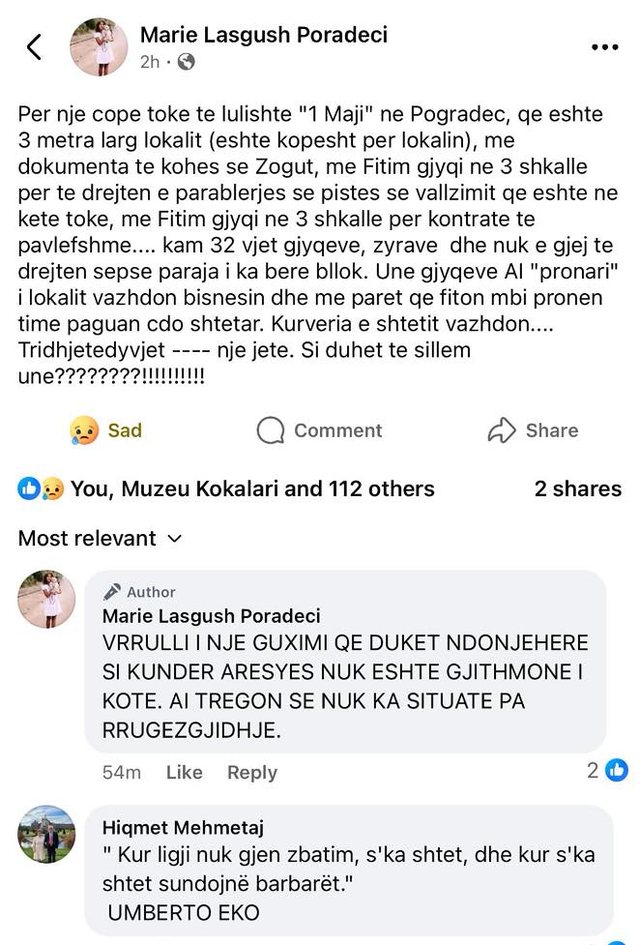Tap the Sad reaction button
640x945 pixels.
click(106, 430)
